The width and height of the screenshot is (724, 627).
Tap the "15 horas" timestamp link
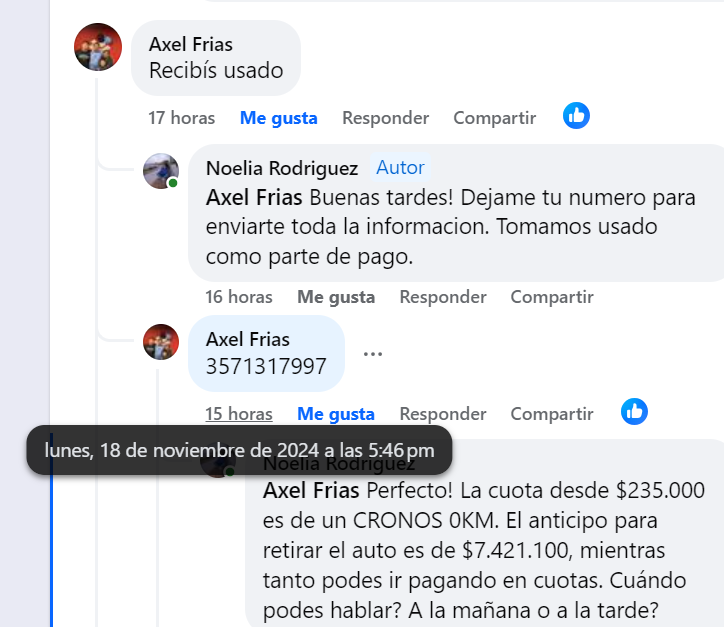point(238,414)
